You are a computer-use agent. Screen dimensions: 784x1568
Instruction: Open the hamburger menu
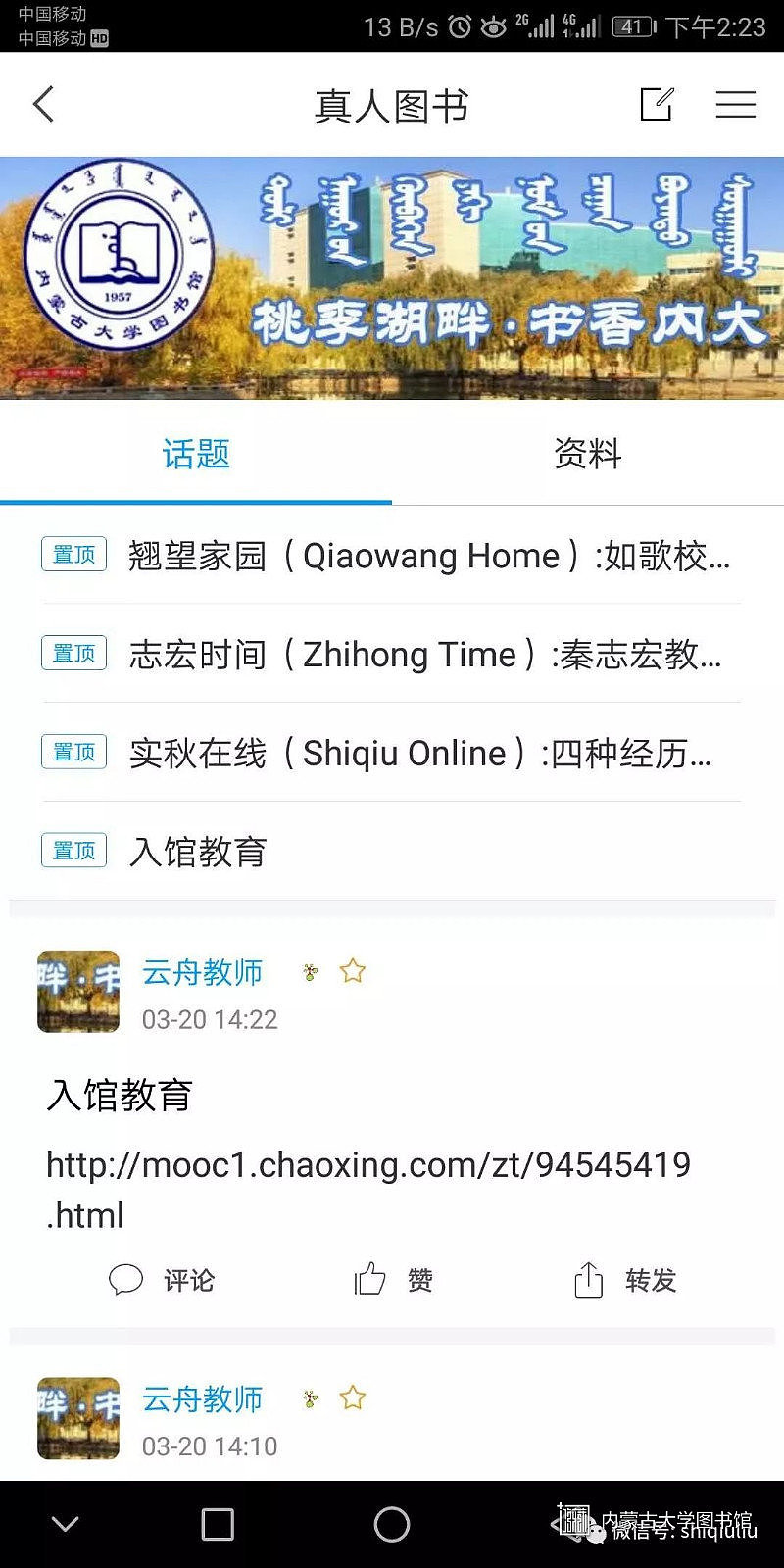[x=735, y=104]
